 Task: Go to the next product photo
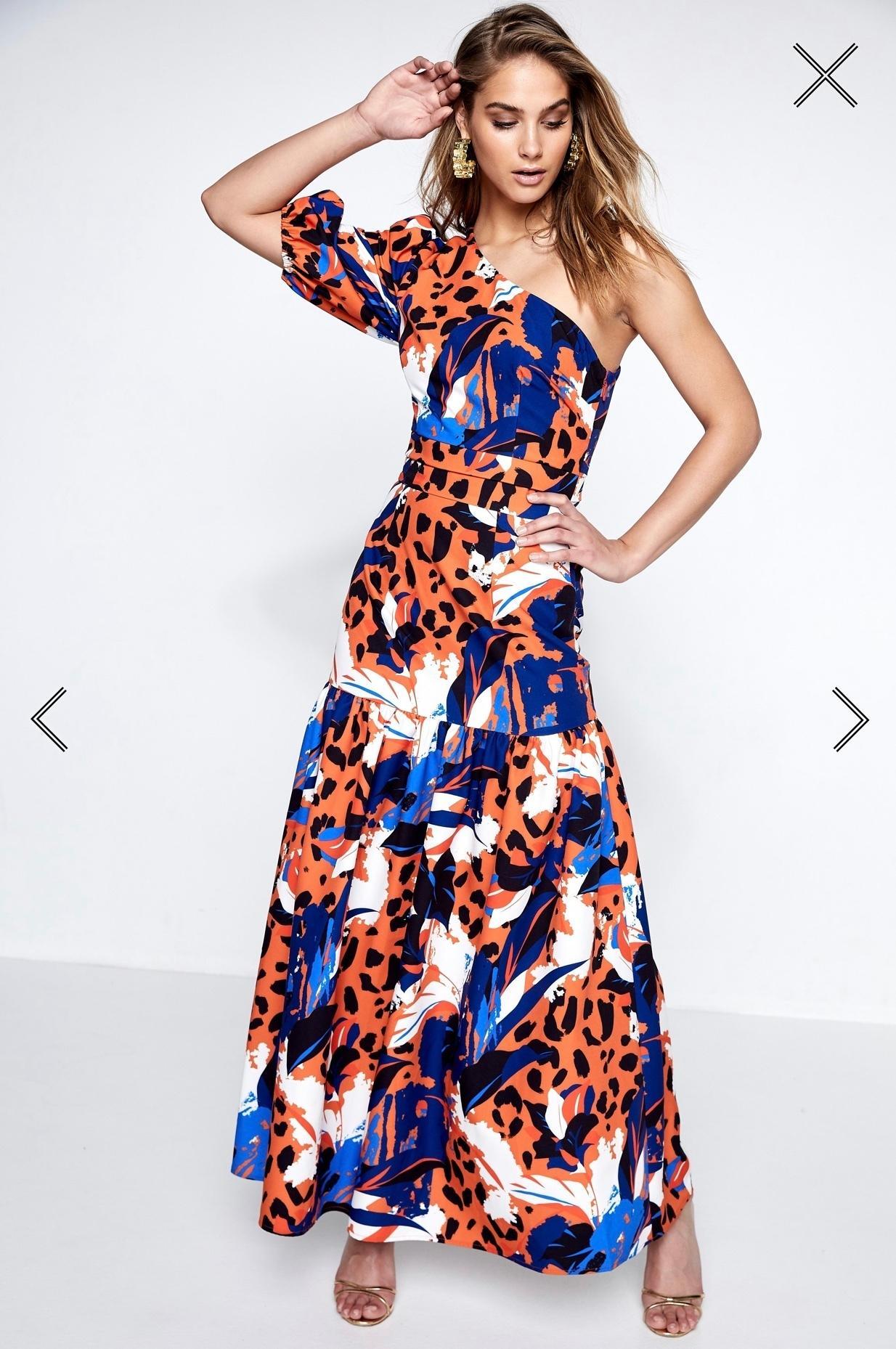click(850, 719)
